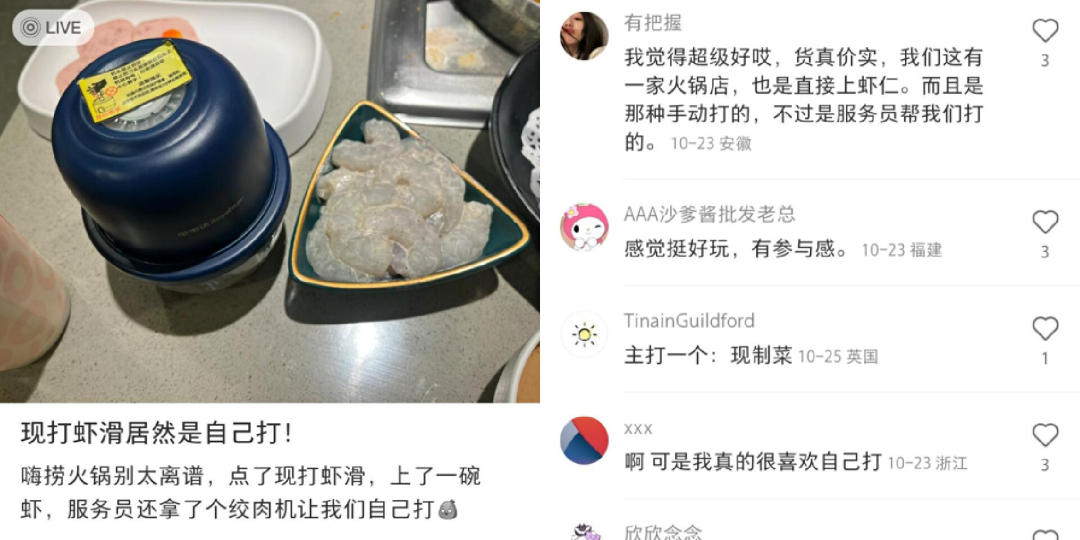Like AAA沙参酱批发老总's comment
This screenshot has height=540, width=1080.
[x=1045, y=222]
